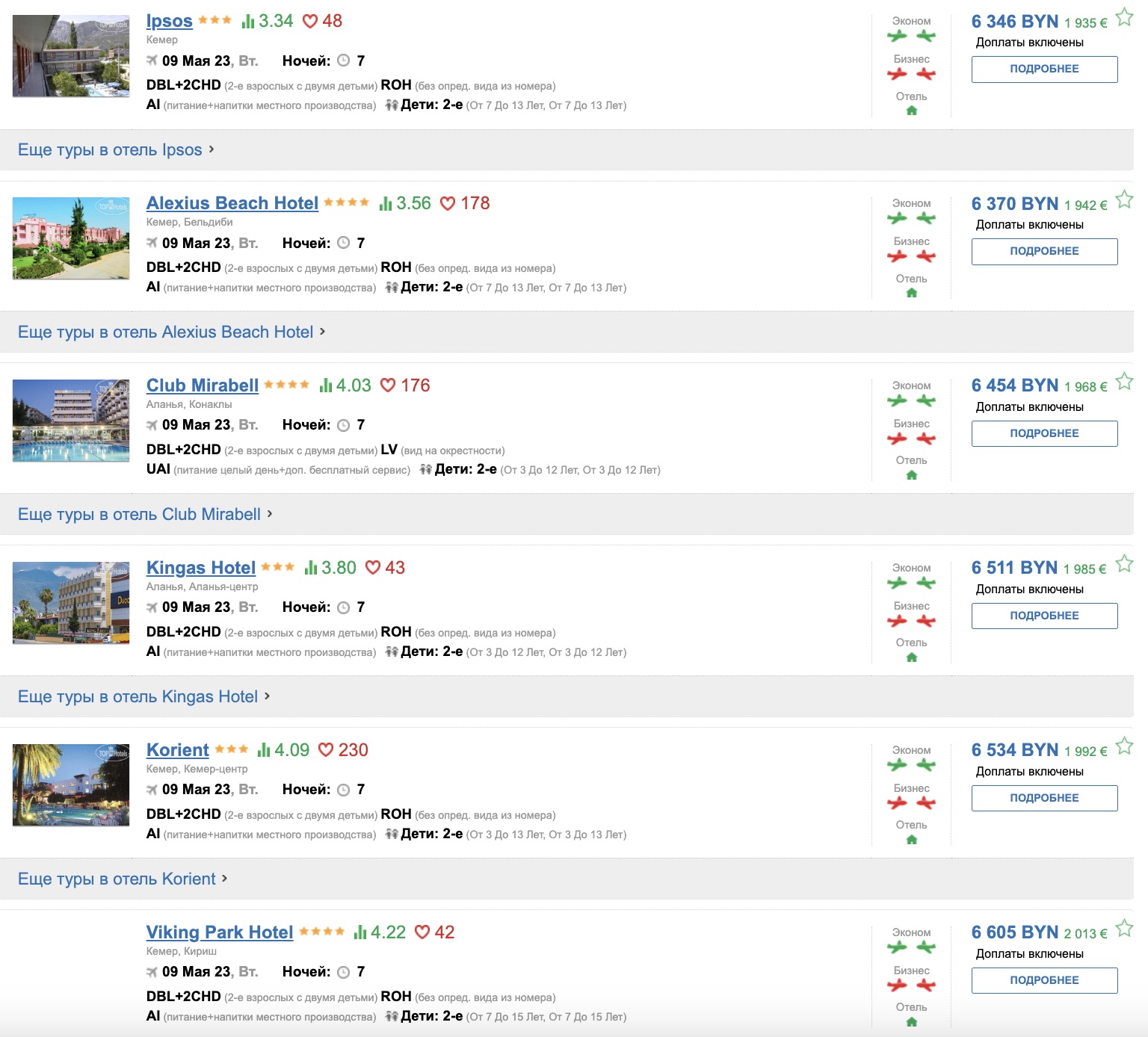Viewport: 1148px width, 1037px height.
Task: Favorite the Club Mirabell tour with the star
Action: (x=1124, y=382)
